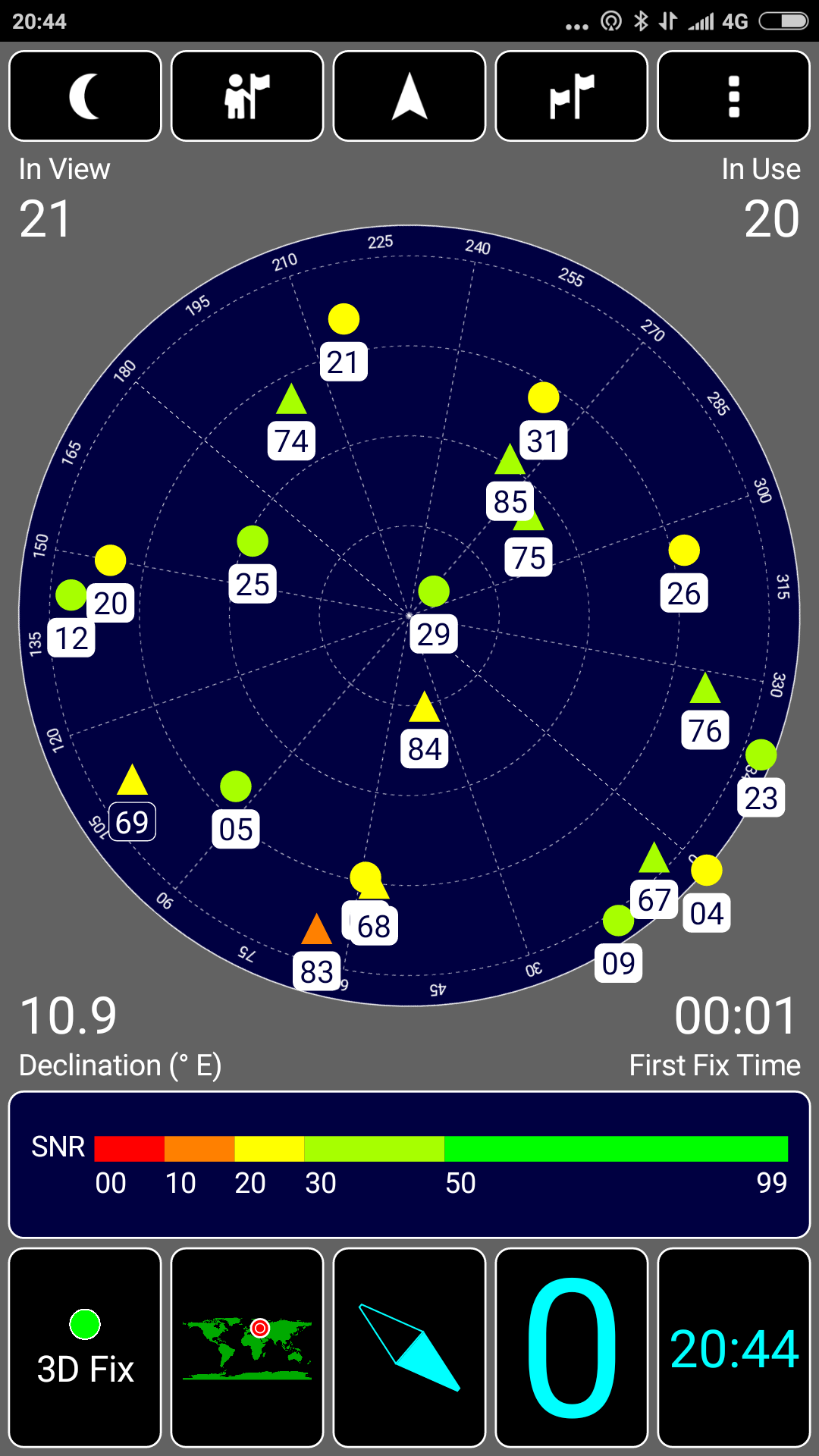Open the person-with-flag waypoint button

coord(247,96)
